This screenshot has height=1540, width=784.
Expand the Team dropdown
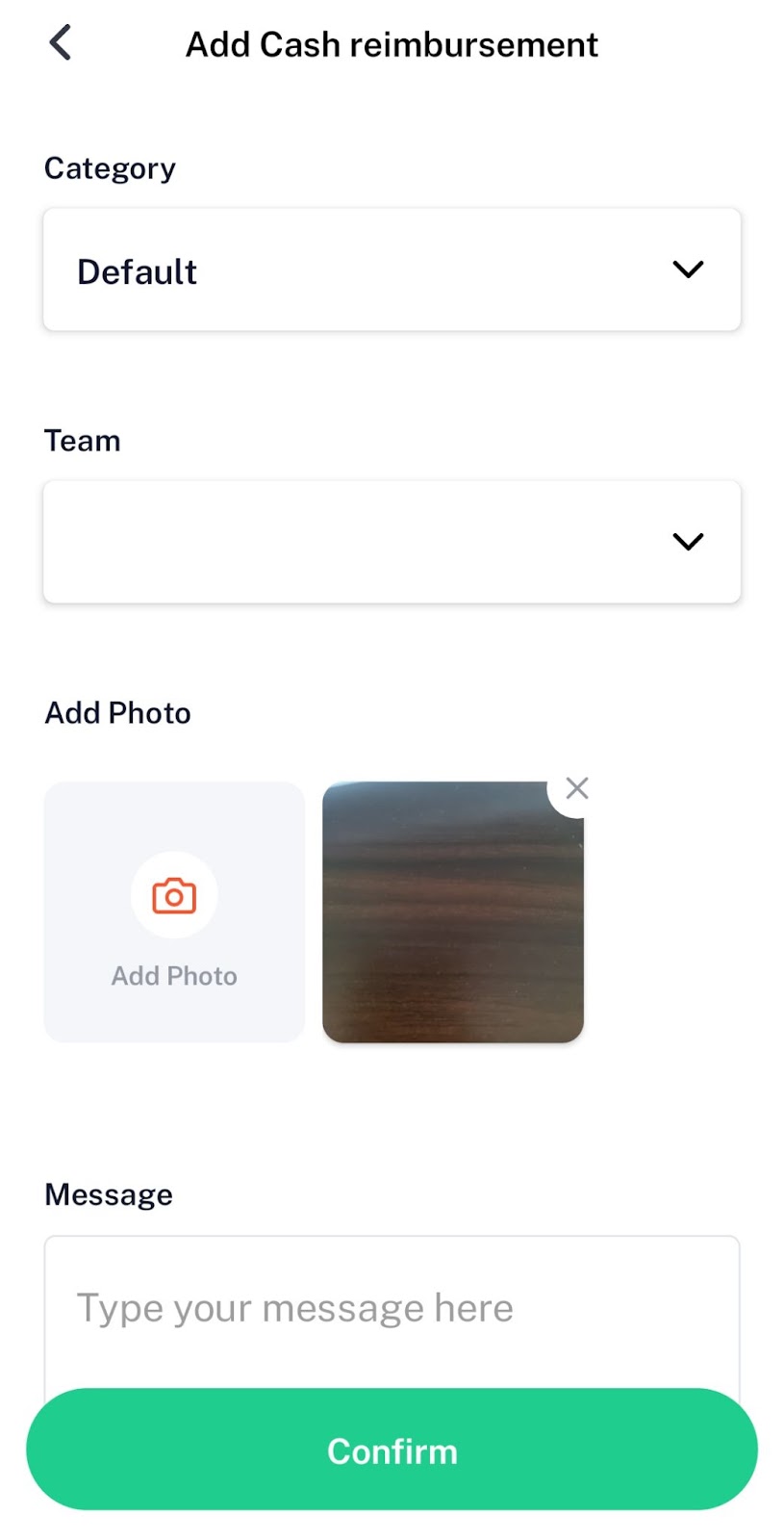click(392, 542)
